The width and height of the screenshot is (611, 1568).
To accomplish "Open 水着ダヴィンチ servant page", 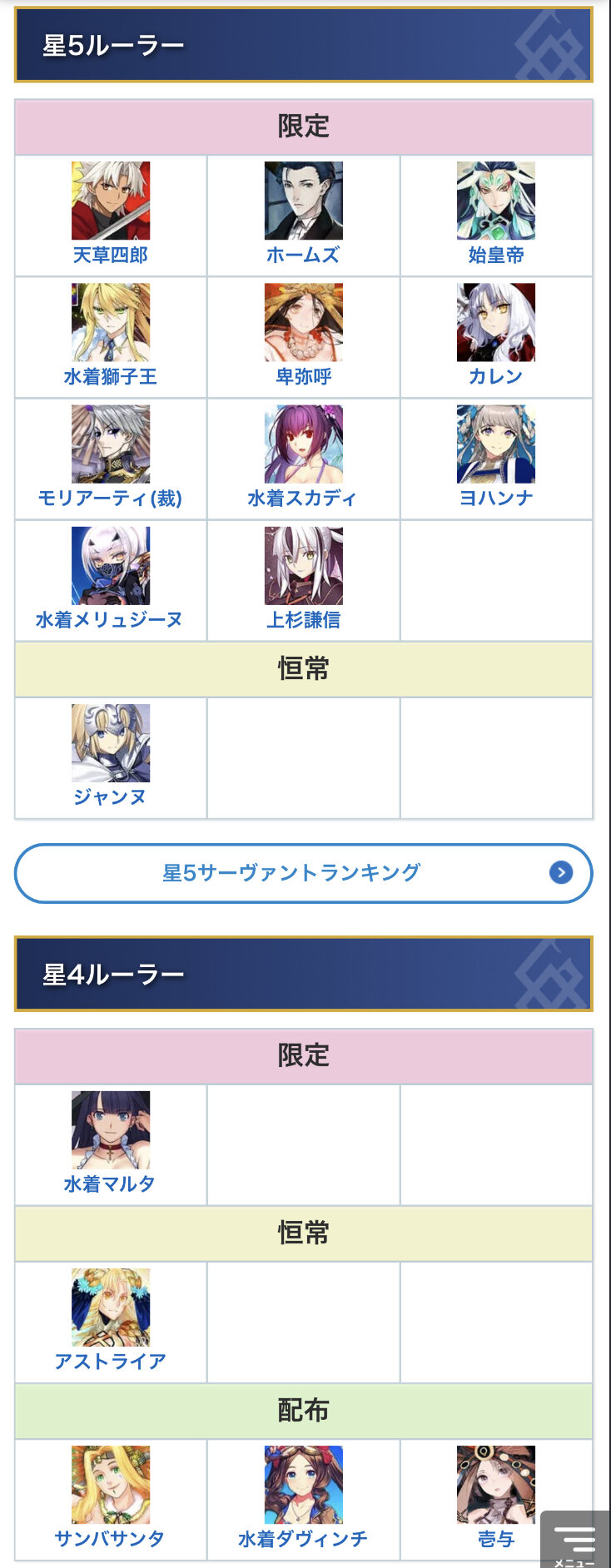I will (x=303, y=1497).
